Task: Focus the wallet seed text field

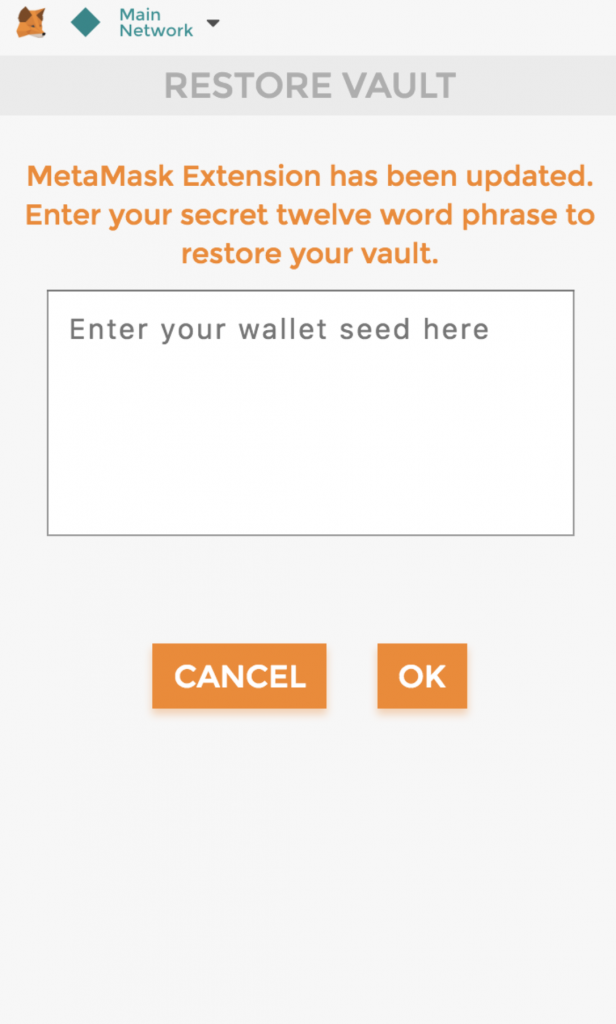Action: [310, 412]
